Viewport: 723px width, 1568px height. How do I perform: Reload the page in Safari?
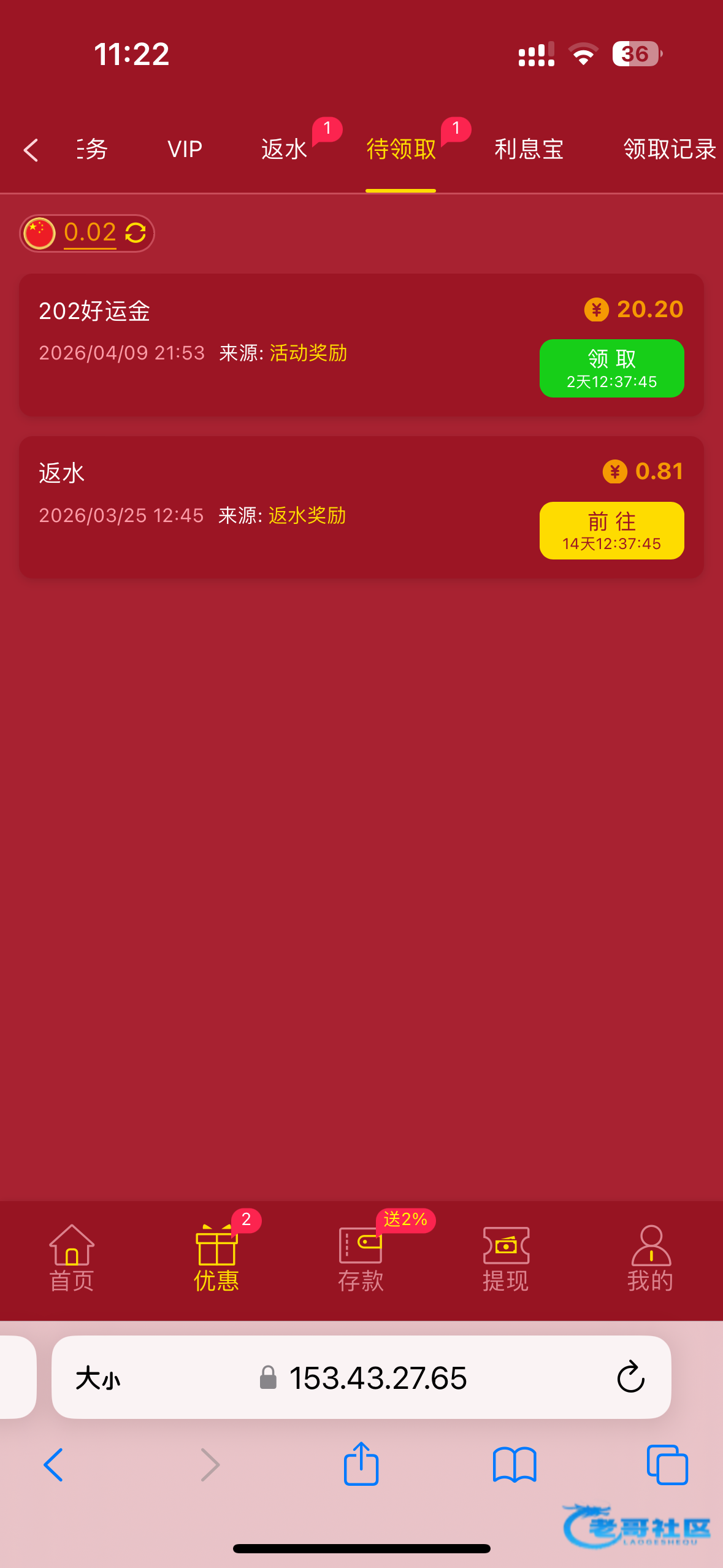[630, 1378]
